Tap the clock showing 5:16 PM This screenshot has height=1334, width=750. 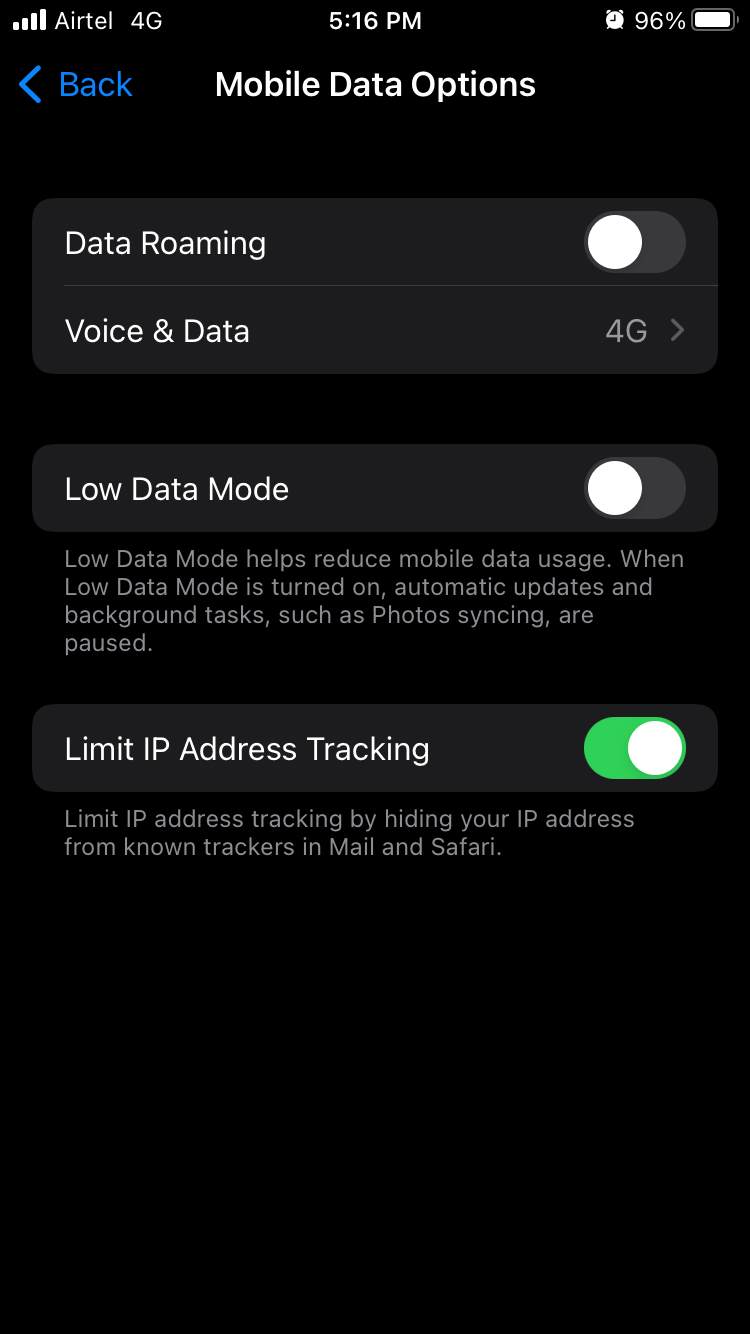[375, 19]
